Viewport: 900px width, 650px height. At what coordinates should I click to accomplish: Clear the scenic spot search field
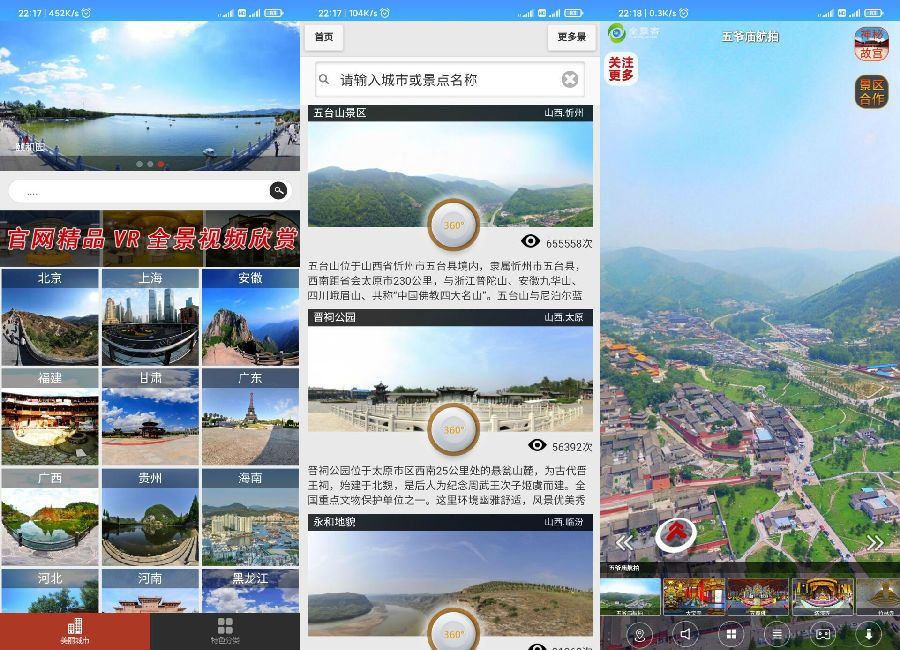pyautogui.click(x=570, y=80)
